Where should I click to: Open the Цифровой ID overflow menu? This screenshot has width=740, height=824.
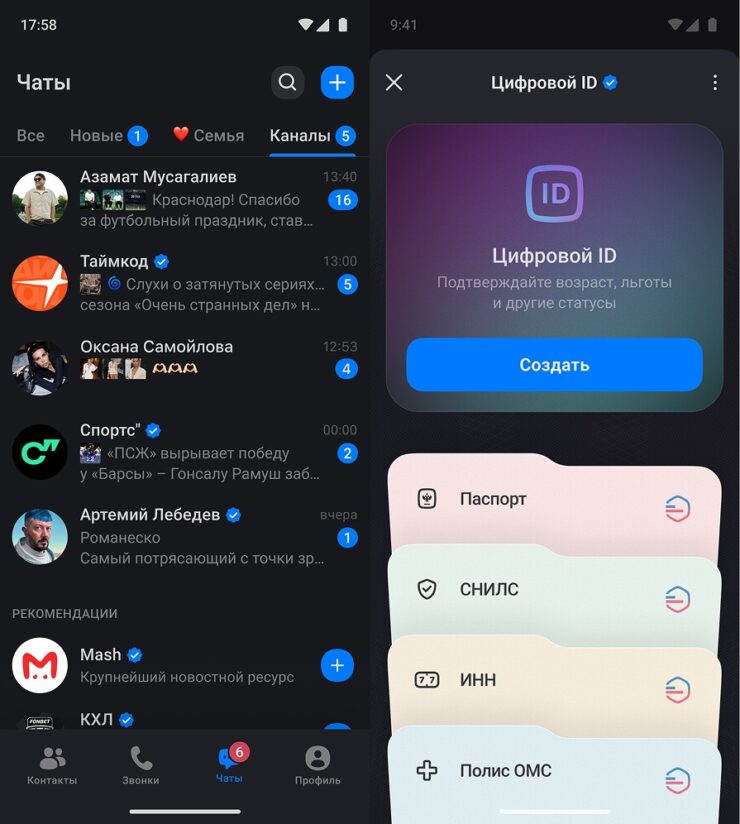point(714,83)
